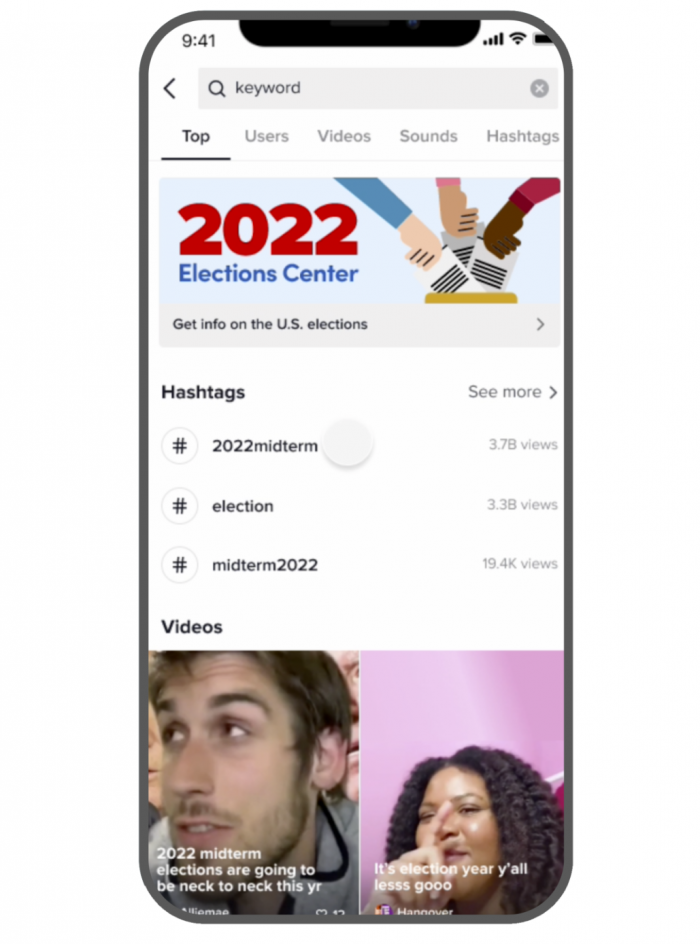Open the midterm2022 hashtag

pos(264,565)
